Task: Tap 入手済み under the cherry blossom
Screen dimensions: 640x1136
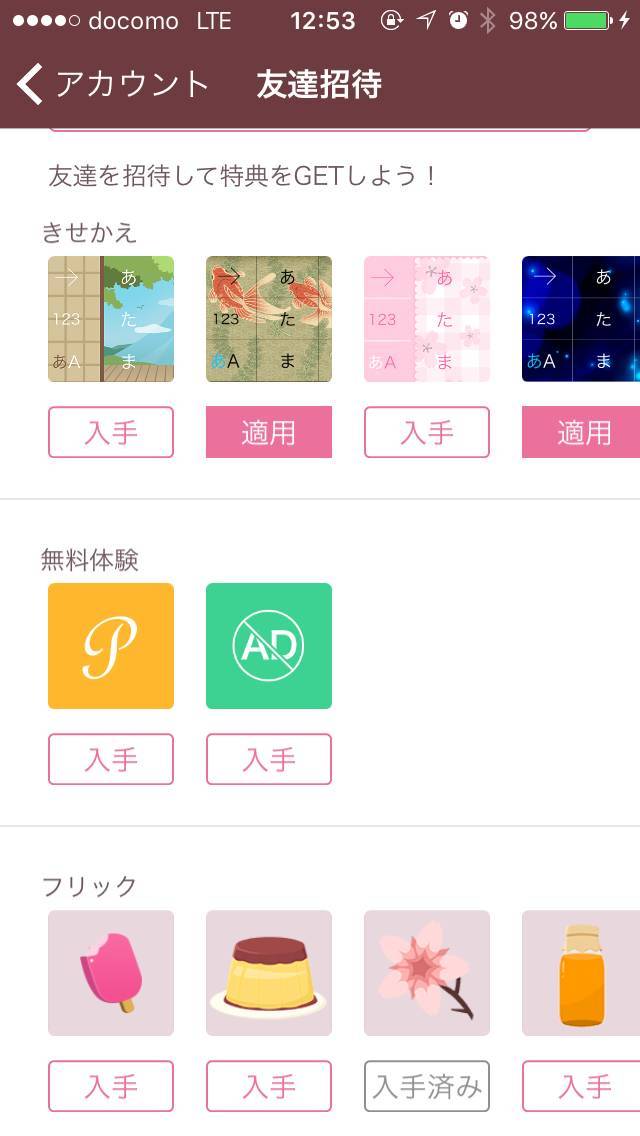Action: (426, 1086)
